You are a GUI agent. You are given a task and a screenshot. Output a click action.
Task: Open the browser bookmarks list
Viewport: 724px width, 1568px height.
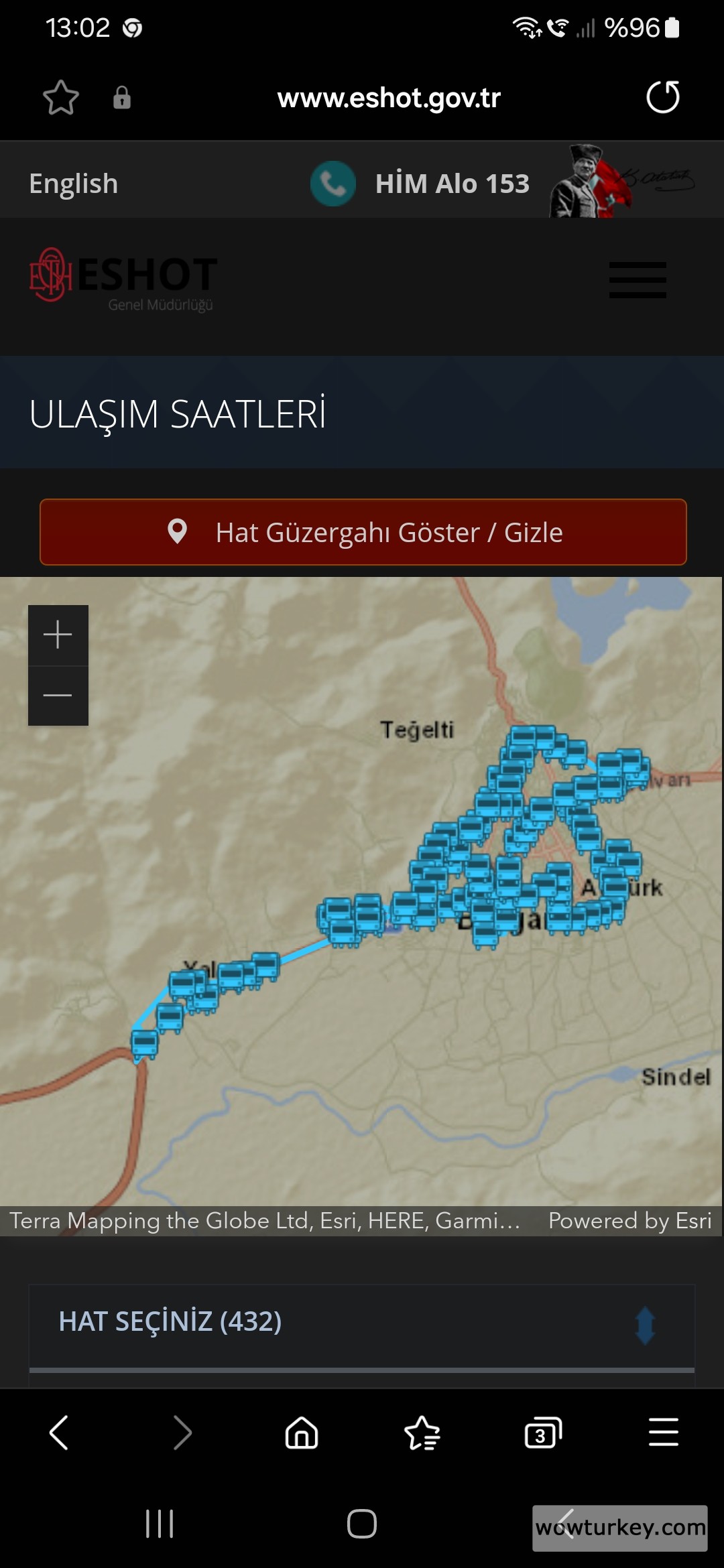422,1433
